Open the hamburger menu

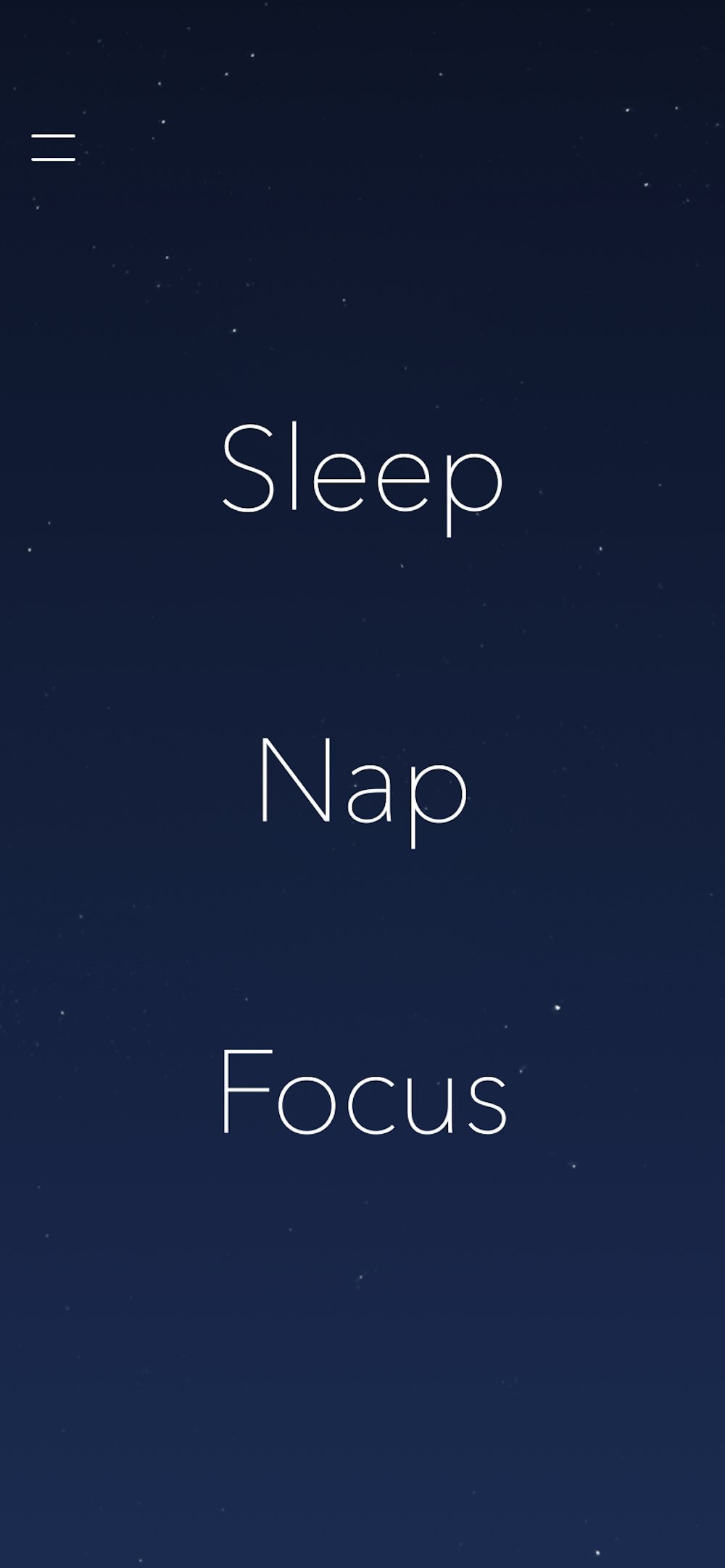[x=54, y=147]
